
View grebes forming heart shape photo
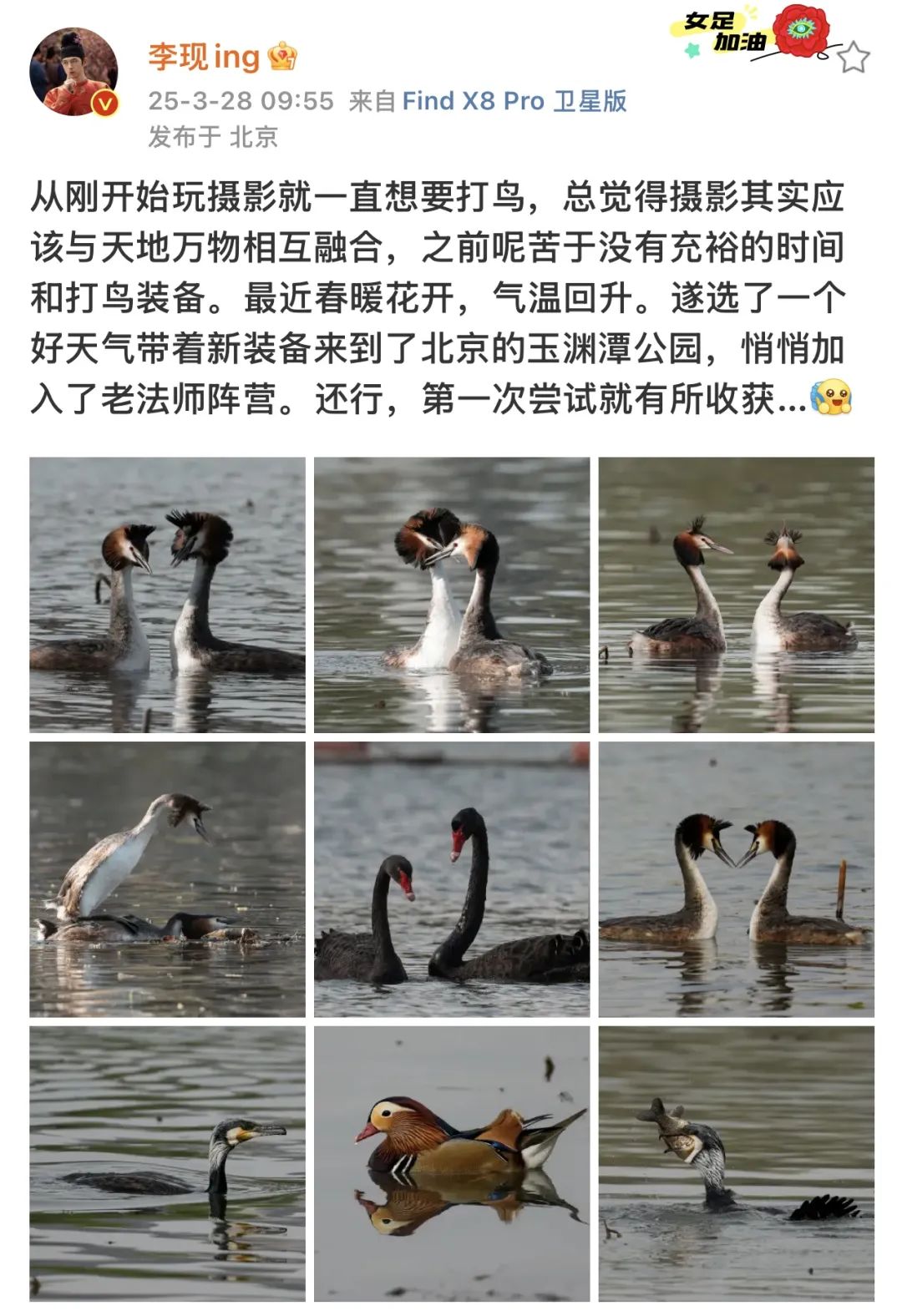click(736, 878)
